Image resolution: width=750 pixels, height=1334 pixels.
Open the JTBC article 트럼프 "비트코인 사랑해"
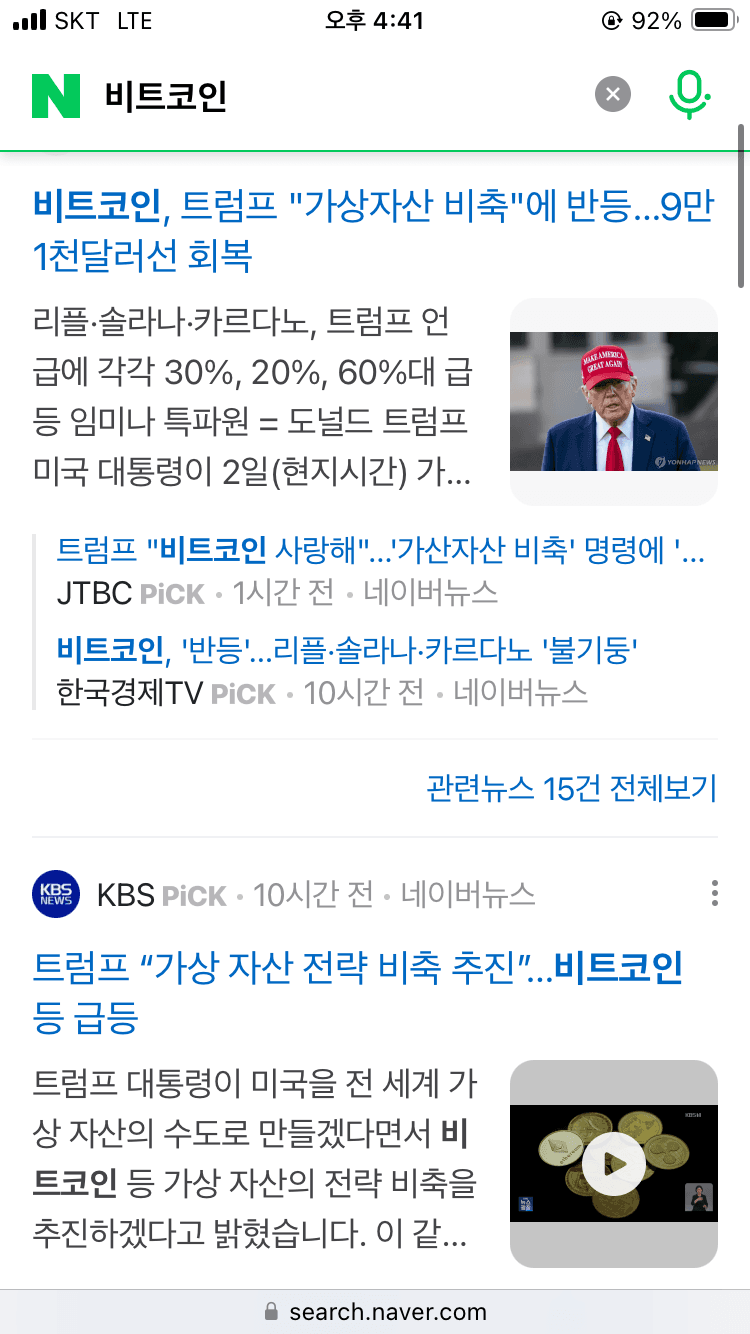pyautogui.click(x=381, y=550)
